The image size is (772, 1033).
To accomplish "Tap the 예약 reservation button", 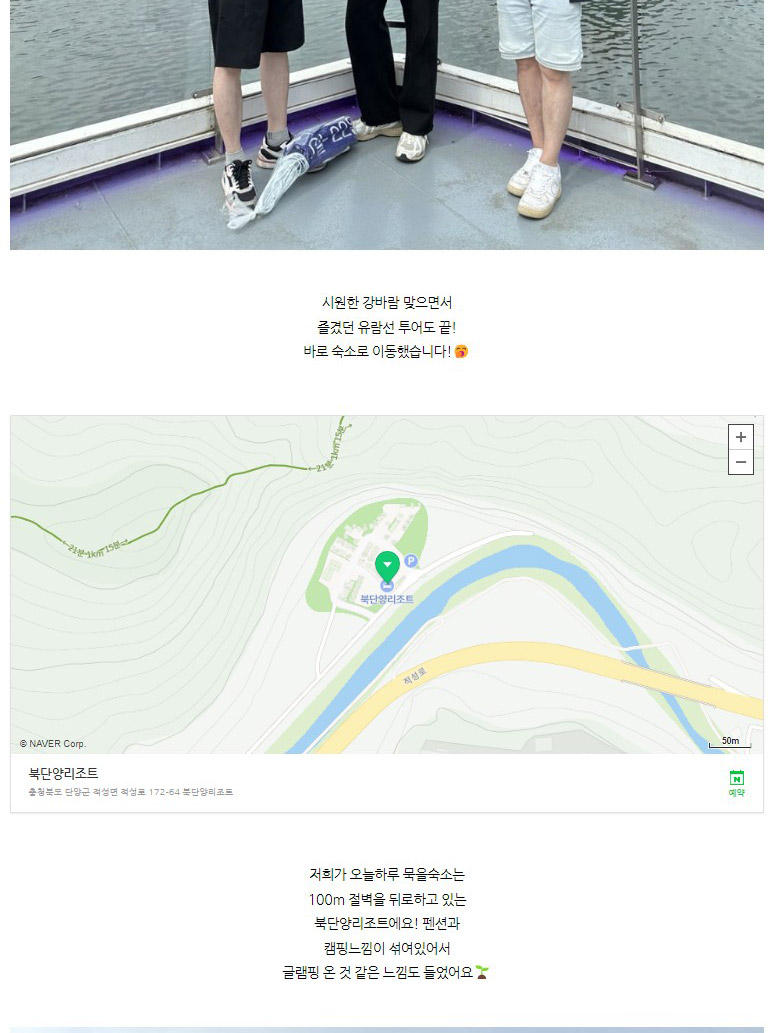I will pos(736,783).
